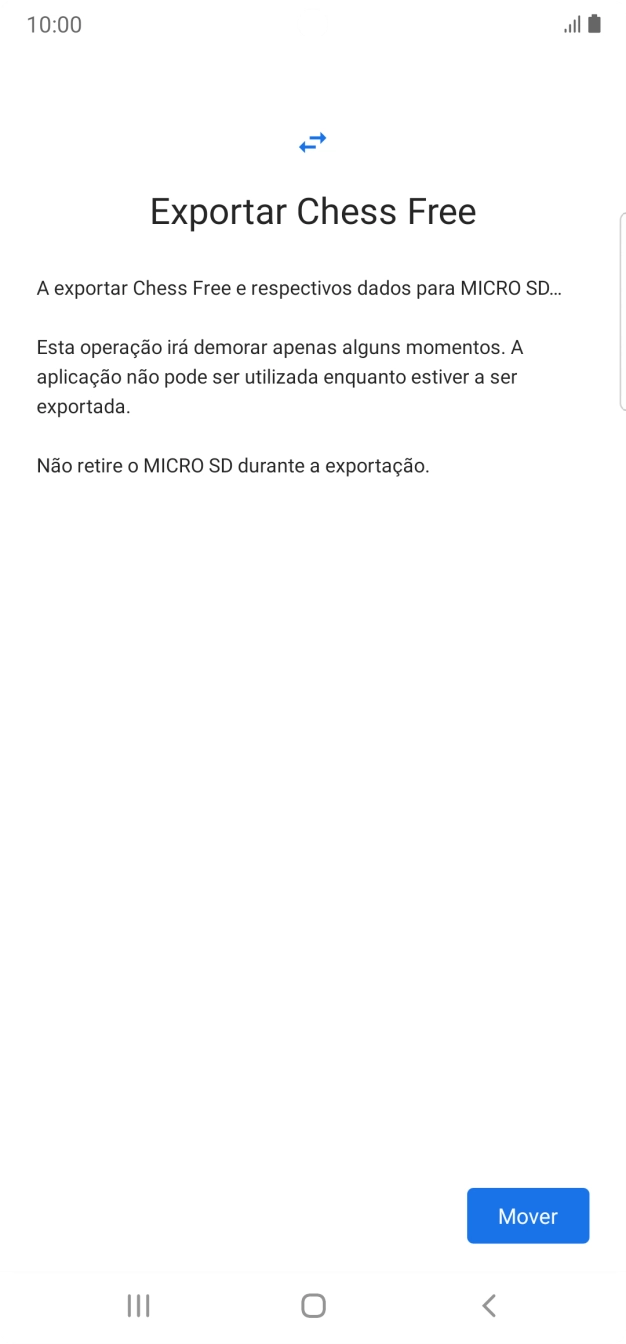Open recent apps from the navigation bar

click(x=138, y=1304)
